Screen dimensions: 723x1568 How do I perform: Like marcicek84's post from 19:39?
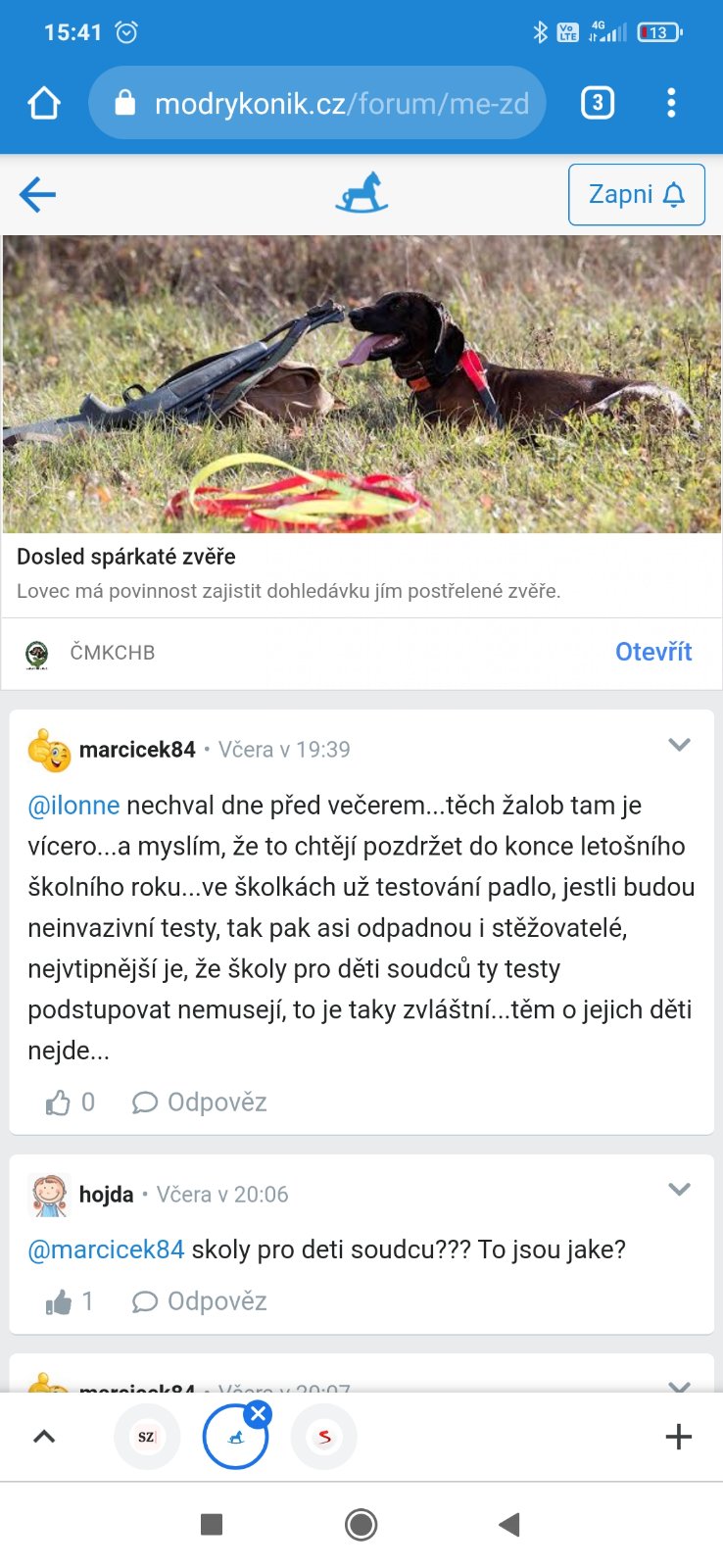coord(59,1102)
